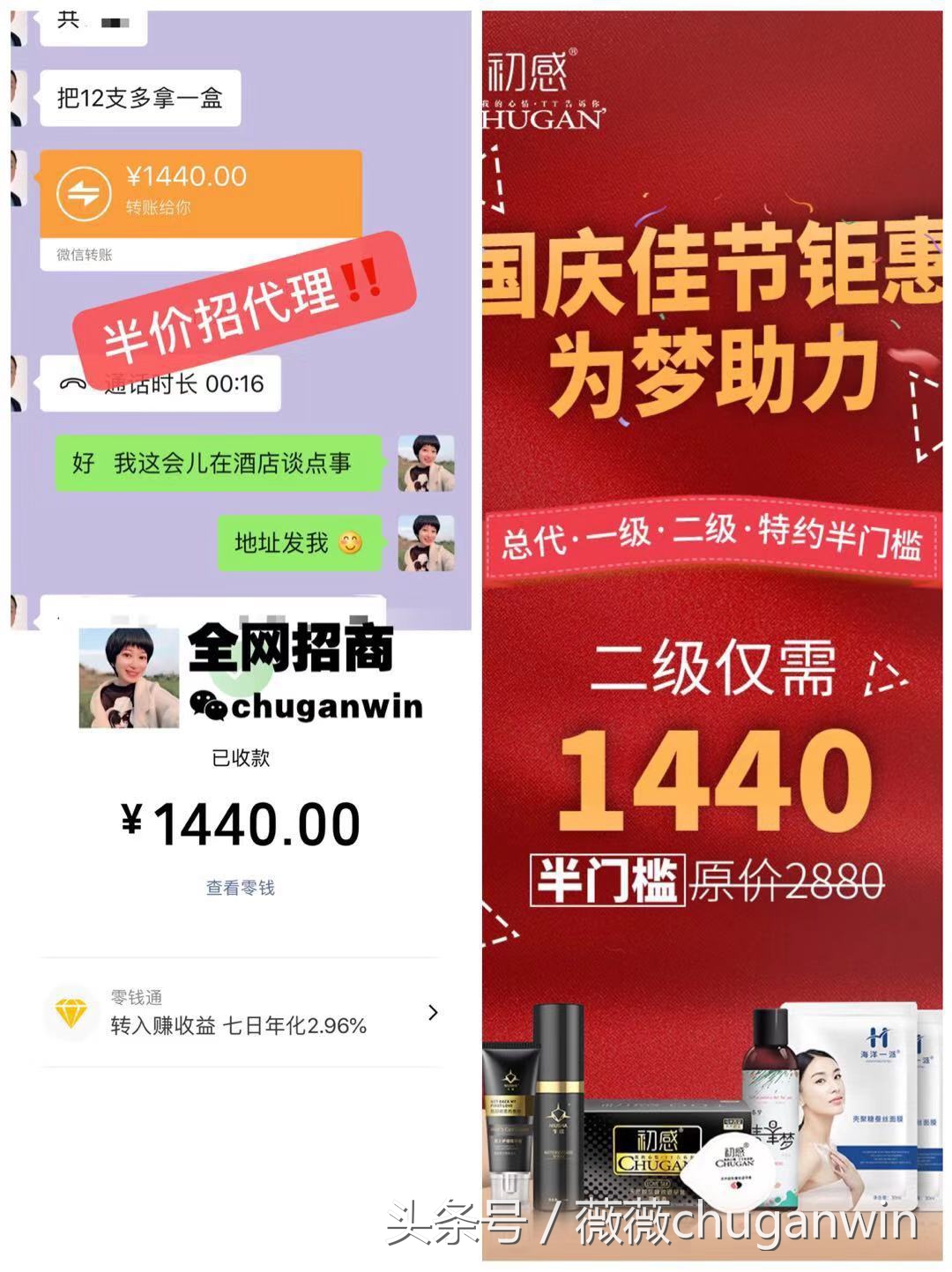
Task: Tap the smiley emoji inside the 地址发我 bubble
Action: click(x=352, y=544)
